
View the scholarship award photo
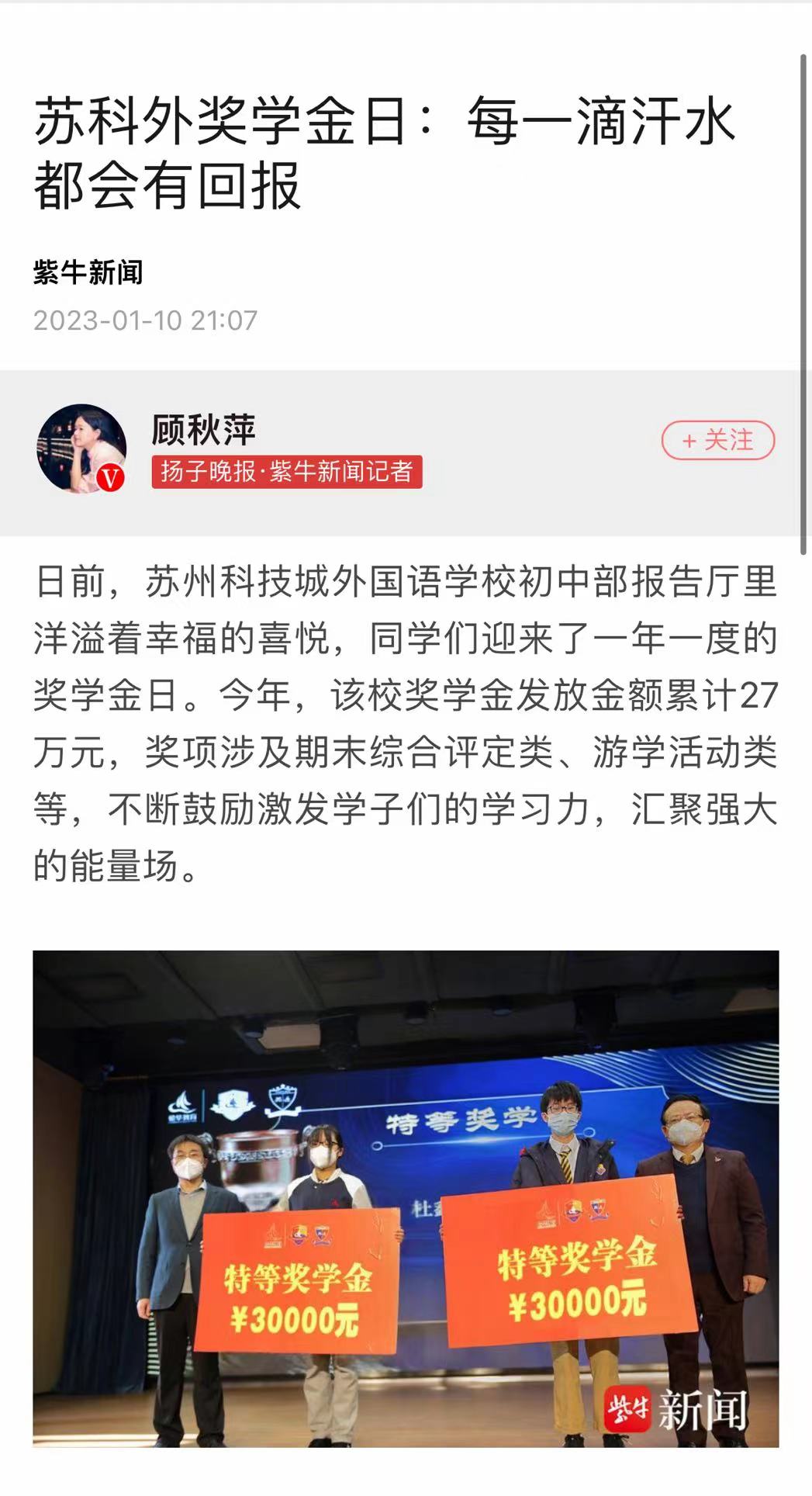[406, 1198]
